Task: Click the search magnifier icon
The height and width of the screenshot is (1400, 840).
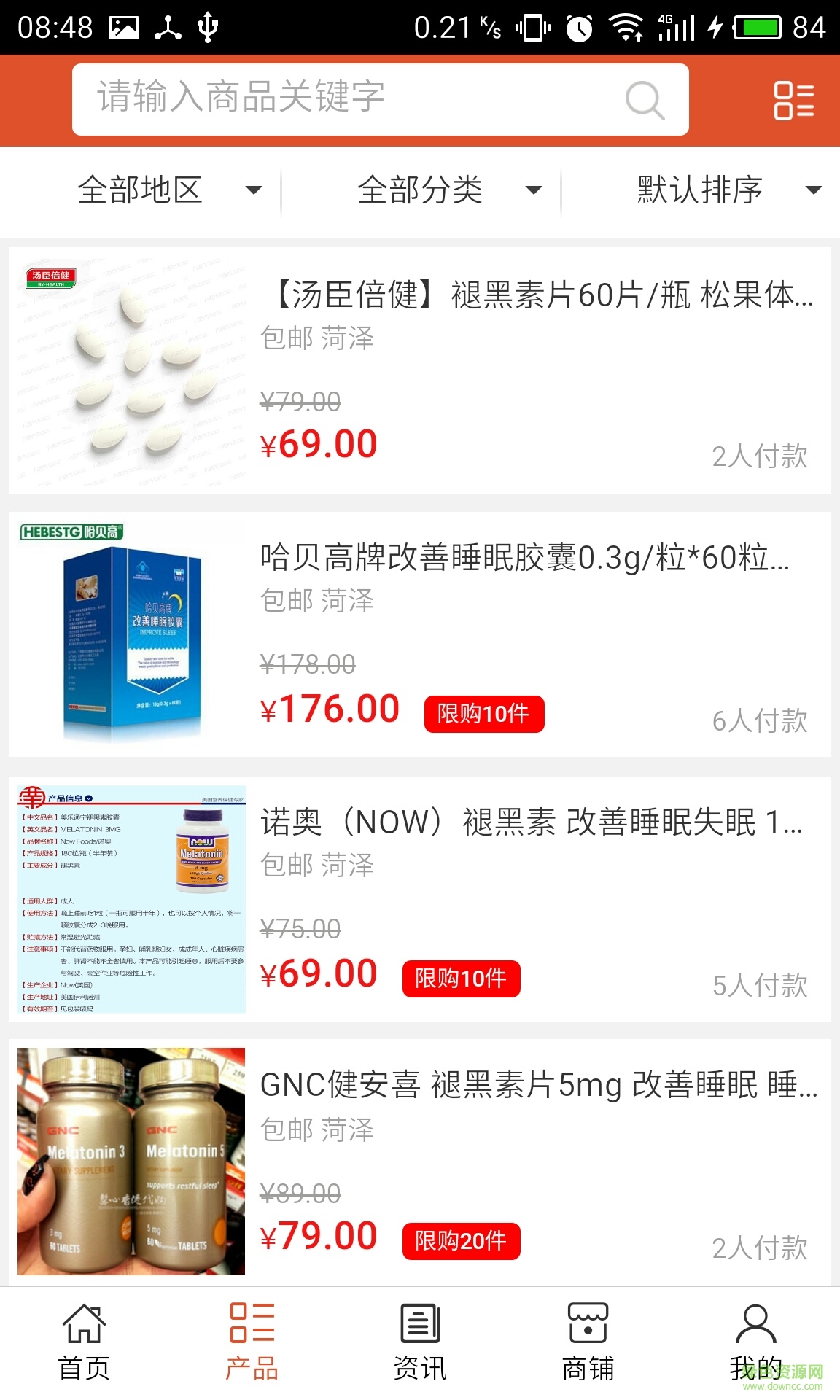Action: click(x=642, y=100)
